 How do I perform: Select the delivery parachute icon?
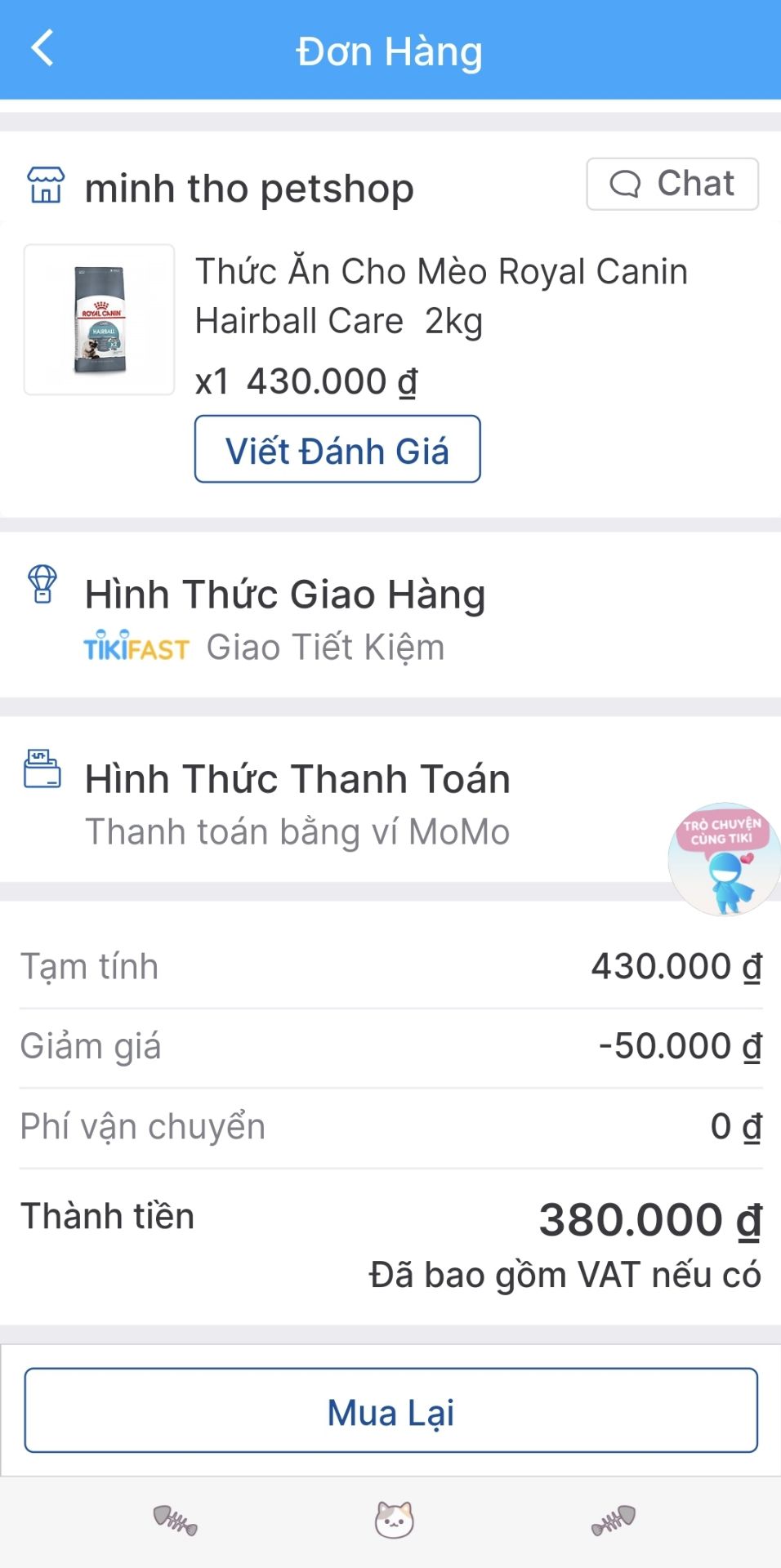(42, 586)
